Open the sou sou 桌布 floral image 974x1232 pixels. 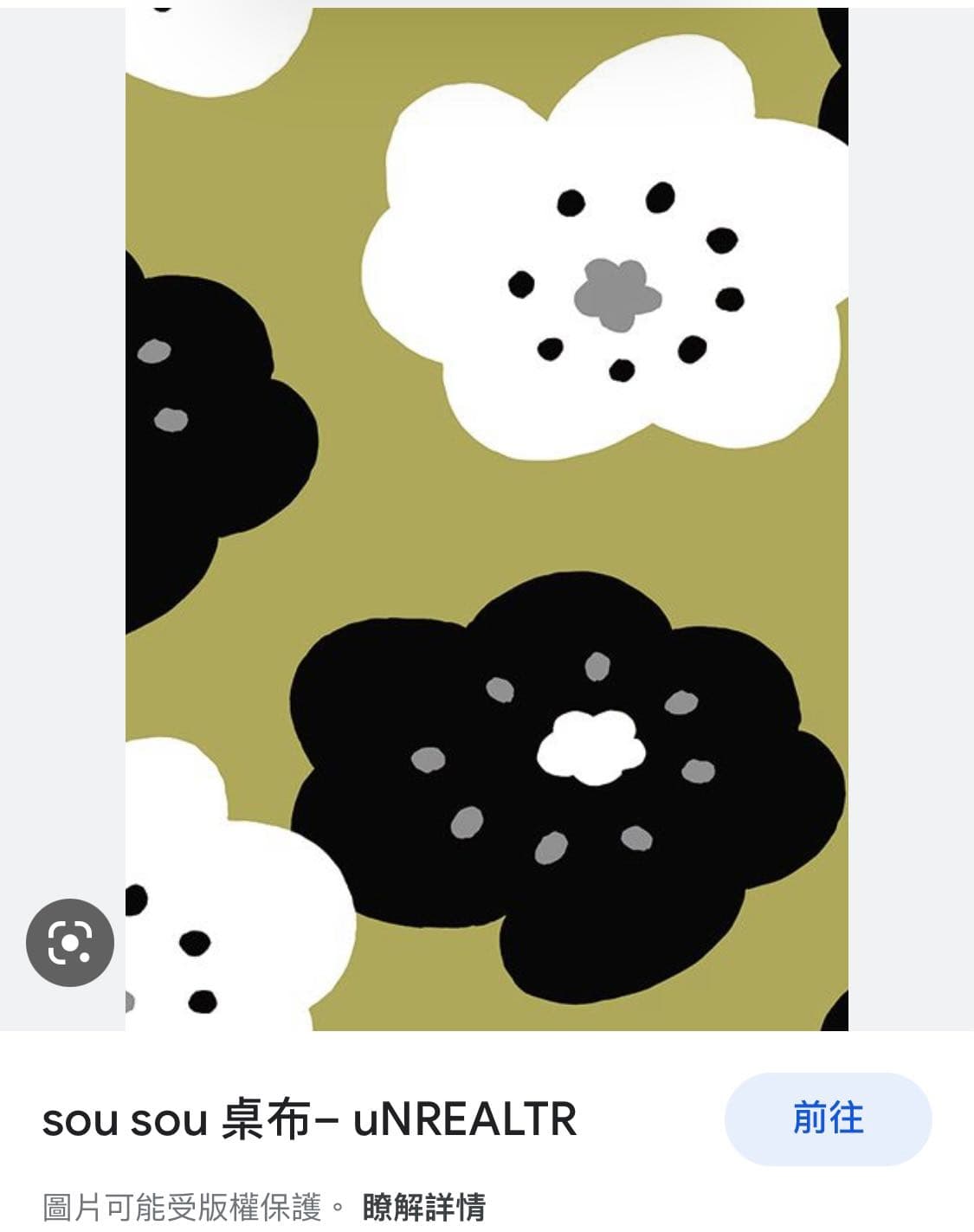click(487, 519)
